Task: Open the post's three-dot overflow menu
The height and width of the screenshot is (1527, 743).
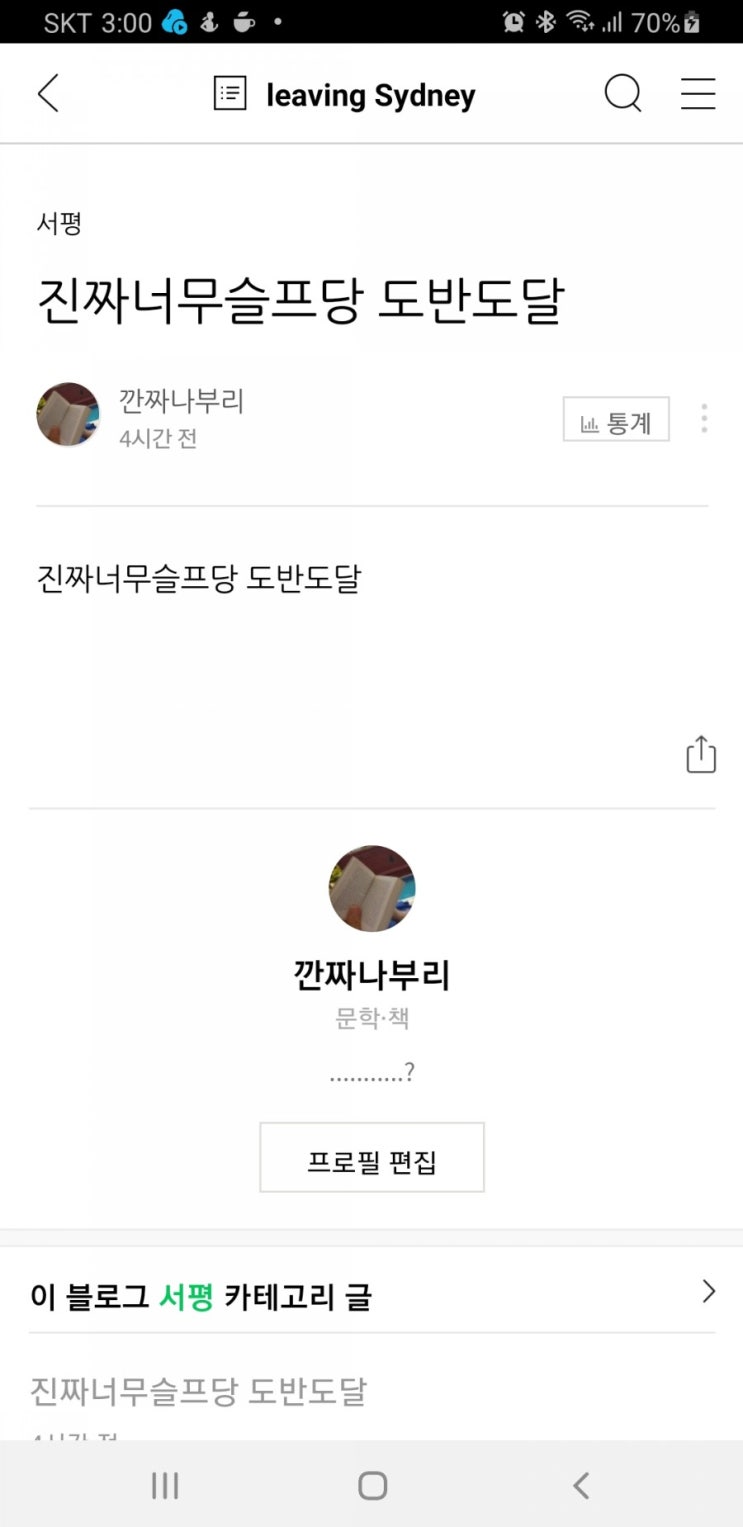Action: (704, 419)
